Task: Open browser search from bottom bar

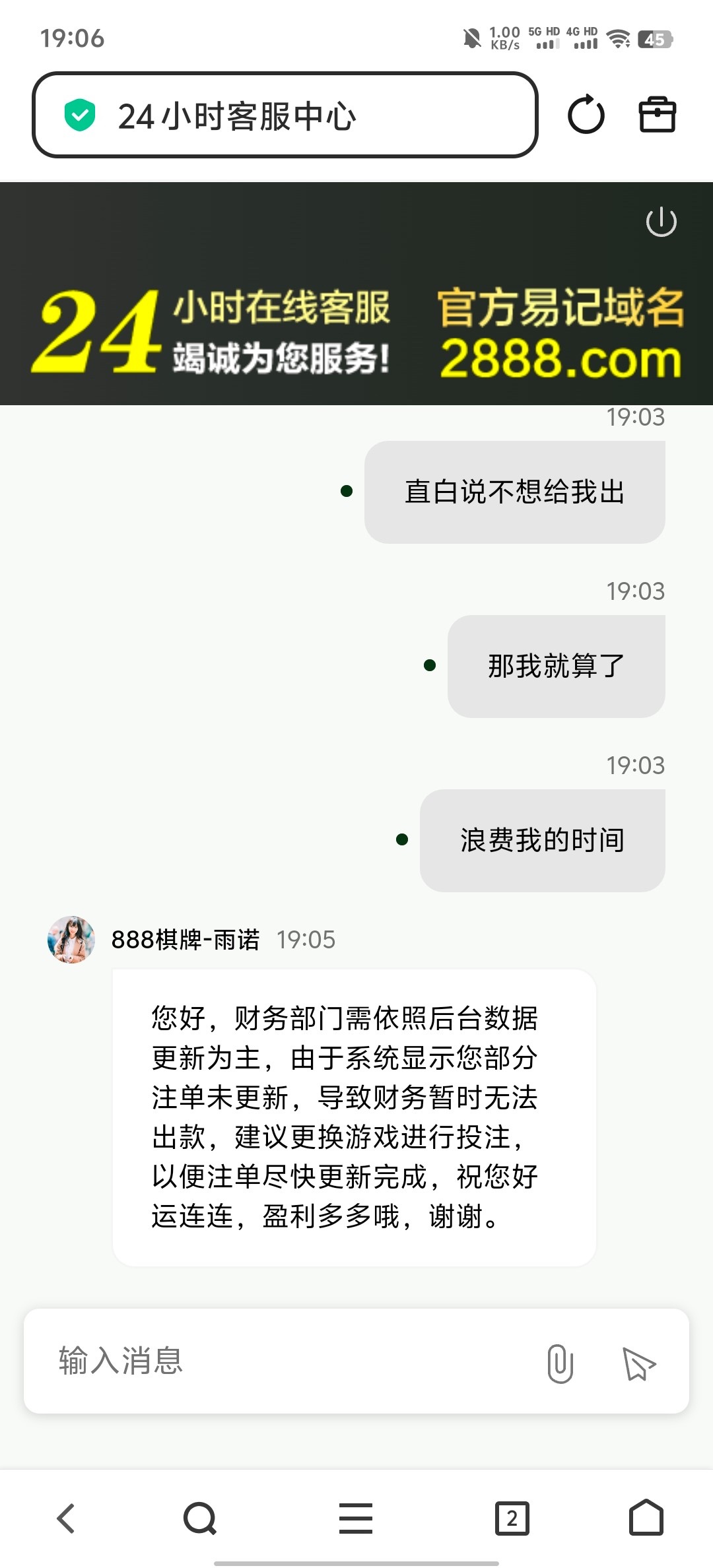Action: coord(199,1519)
